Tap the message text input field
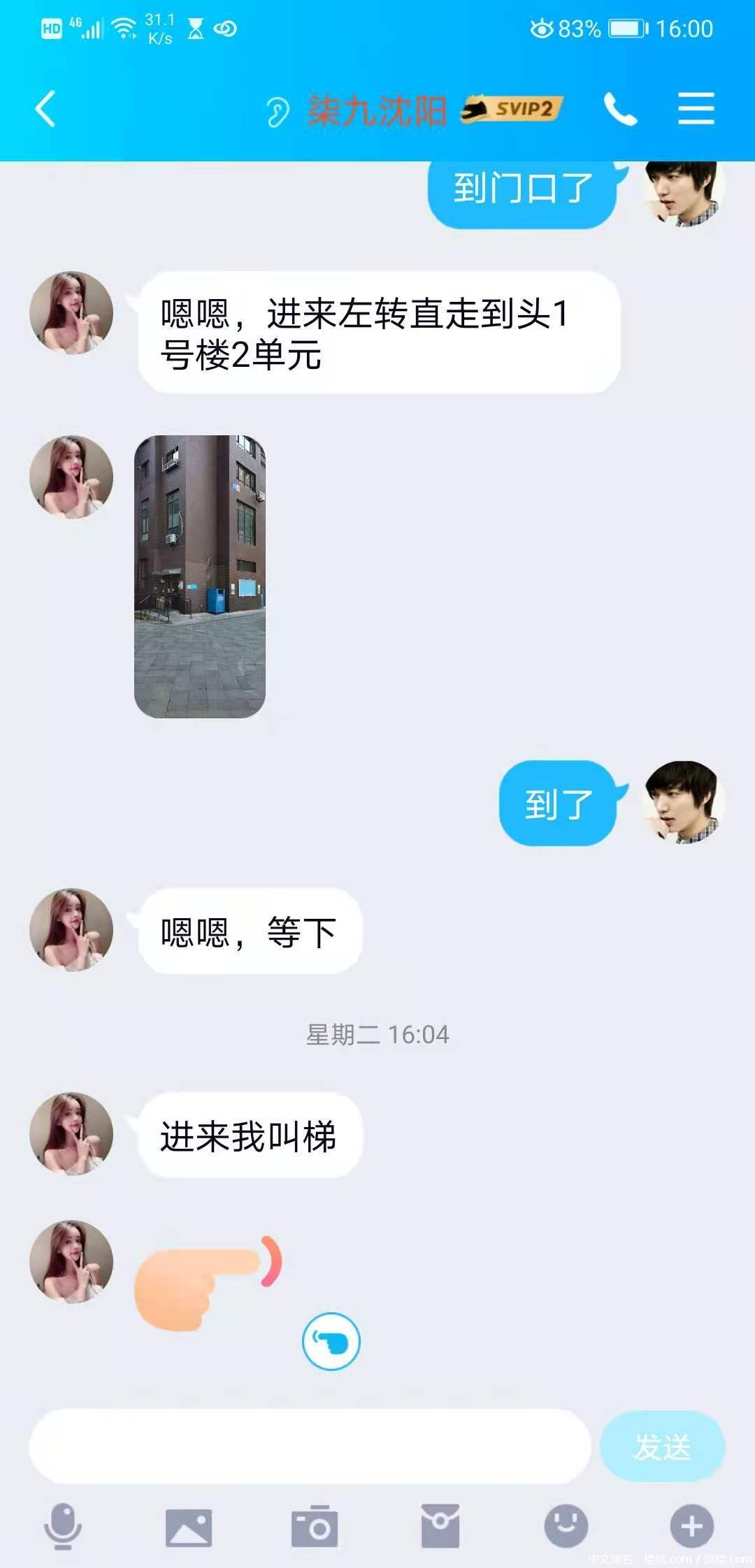Image resolution: width=755 pixels, height=1568 pixels. click(310, 1446)
